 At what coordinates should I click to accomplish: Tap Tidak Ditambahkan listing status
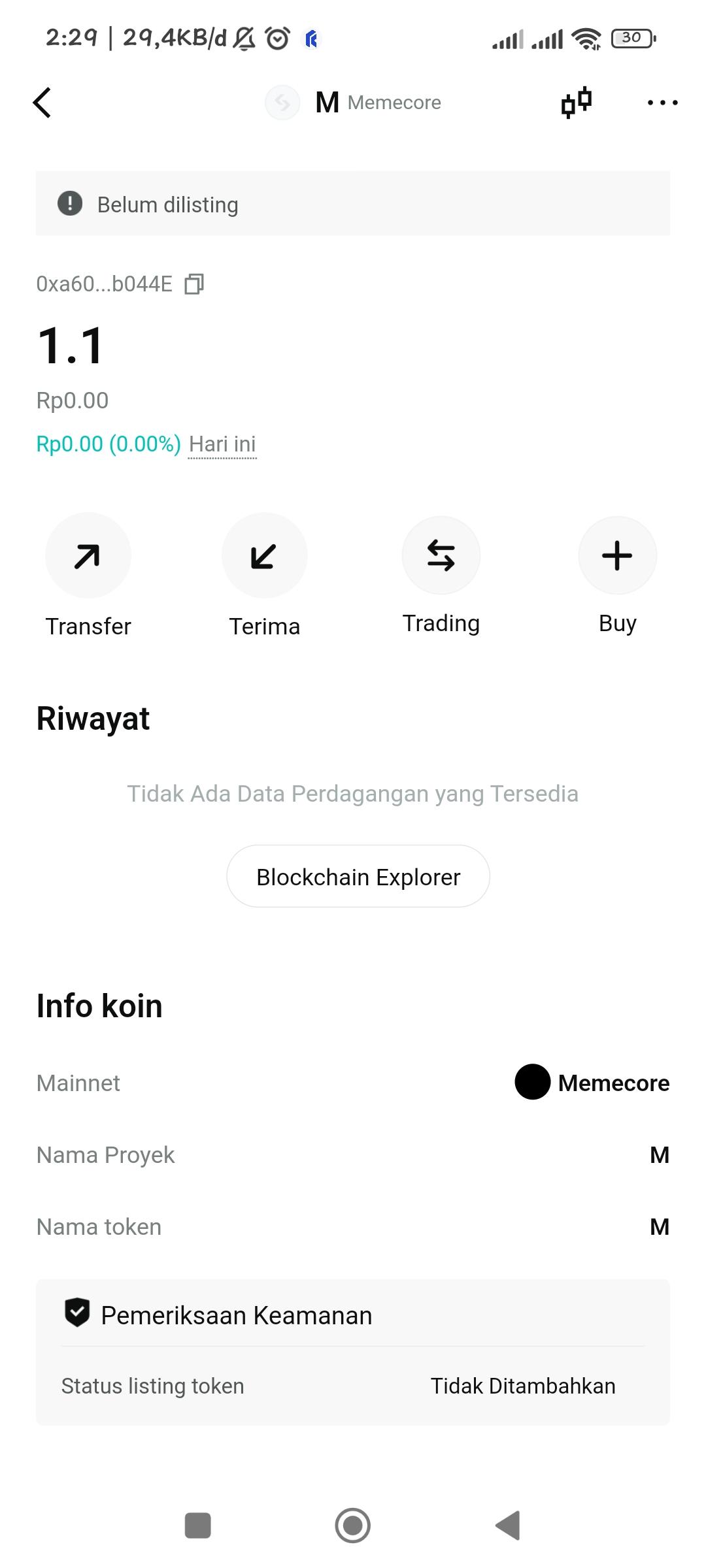click(x=523, y=1385)
